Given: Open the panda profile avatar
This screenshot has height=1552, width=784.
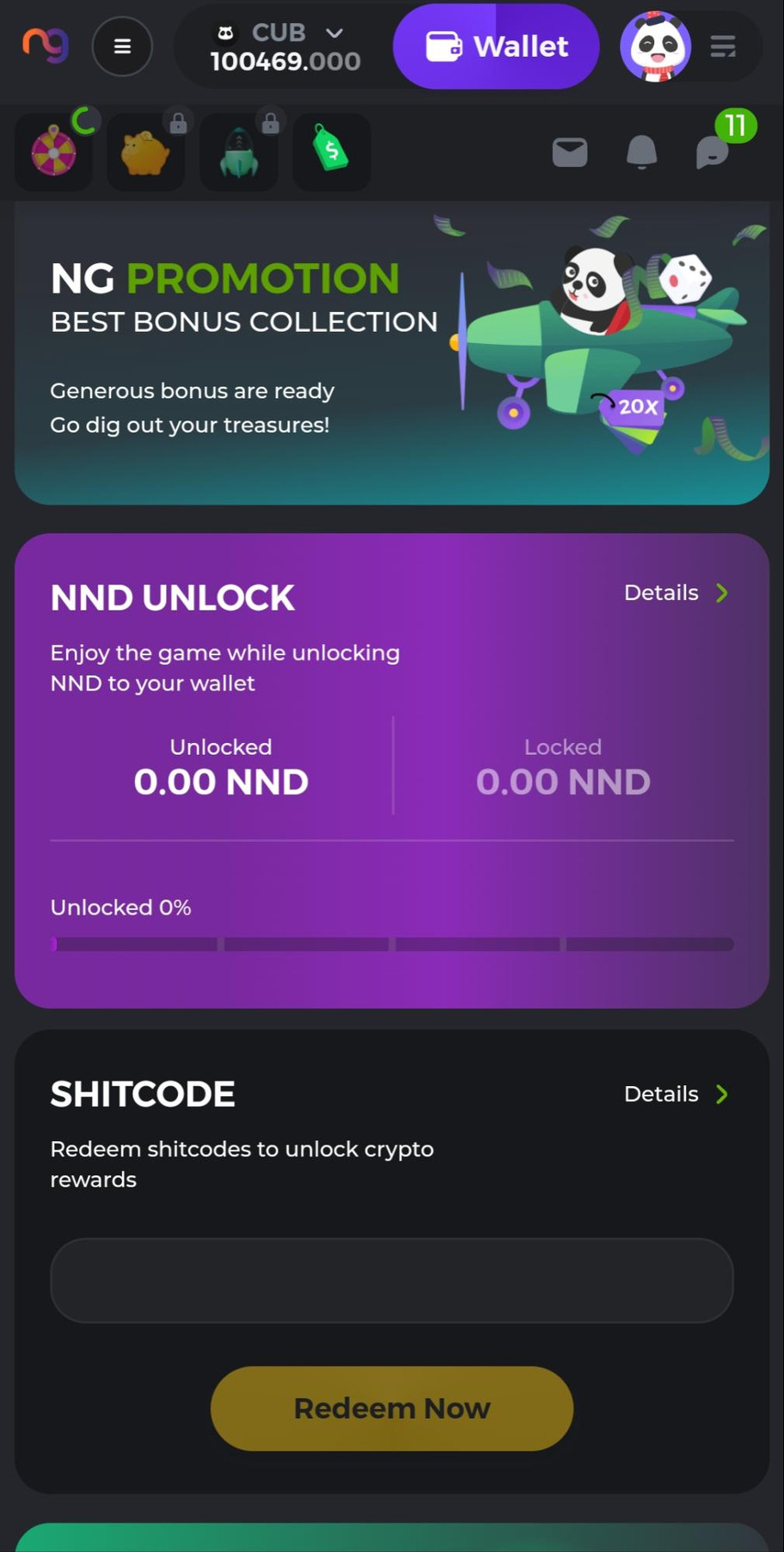Looking at the screenshot, I should pyautogui.click(x=656, y=46).
